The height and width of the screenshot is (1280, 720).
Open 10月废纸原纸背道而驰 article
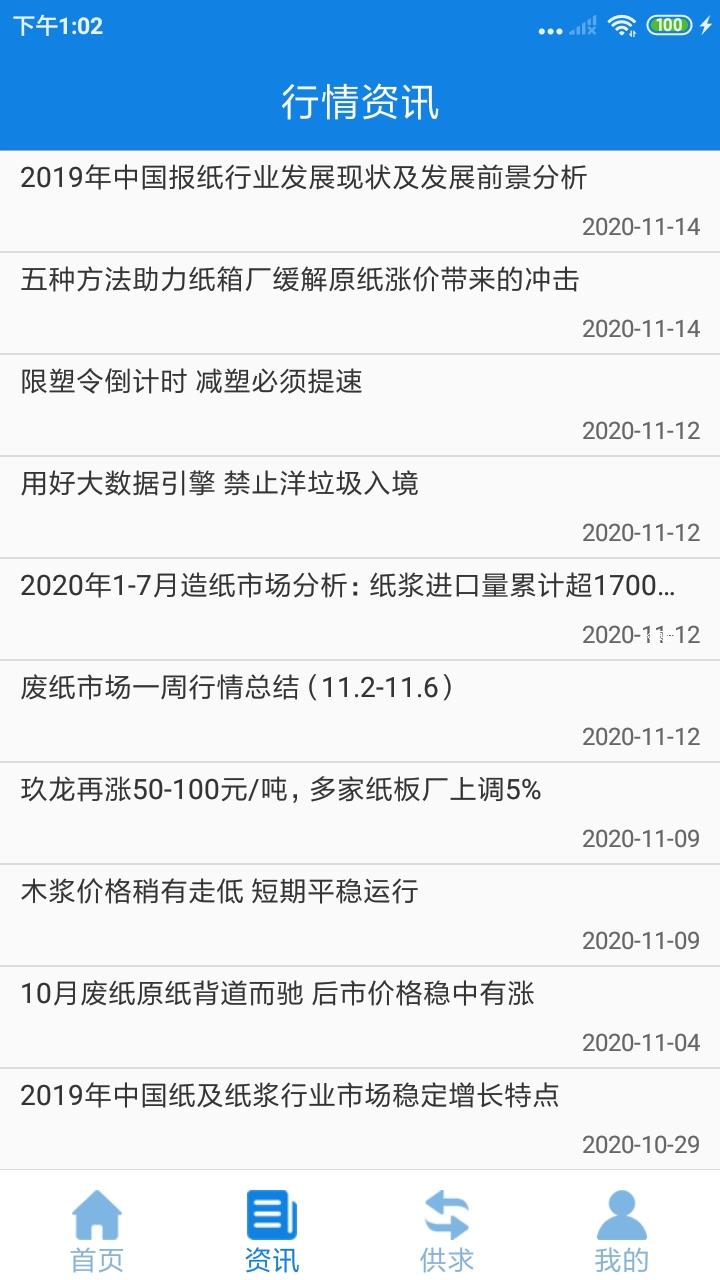tap(278, 995)
